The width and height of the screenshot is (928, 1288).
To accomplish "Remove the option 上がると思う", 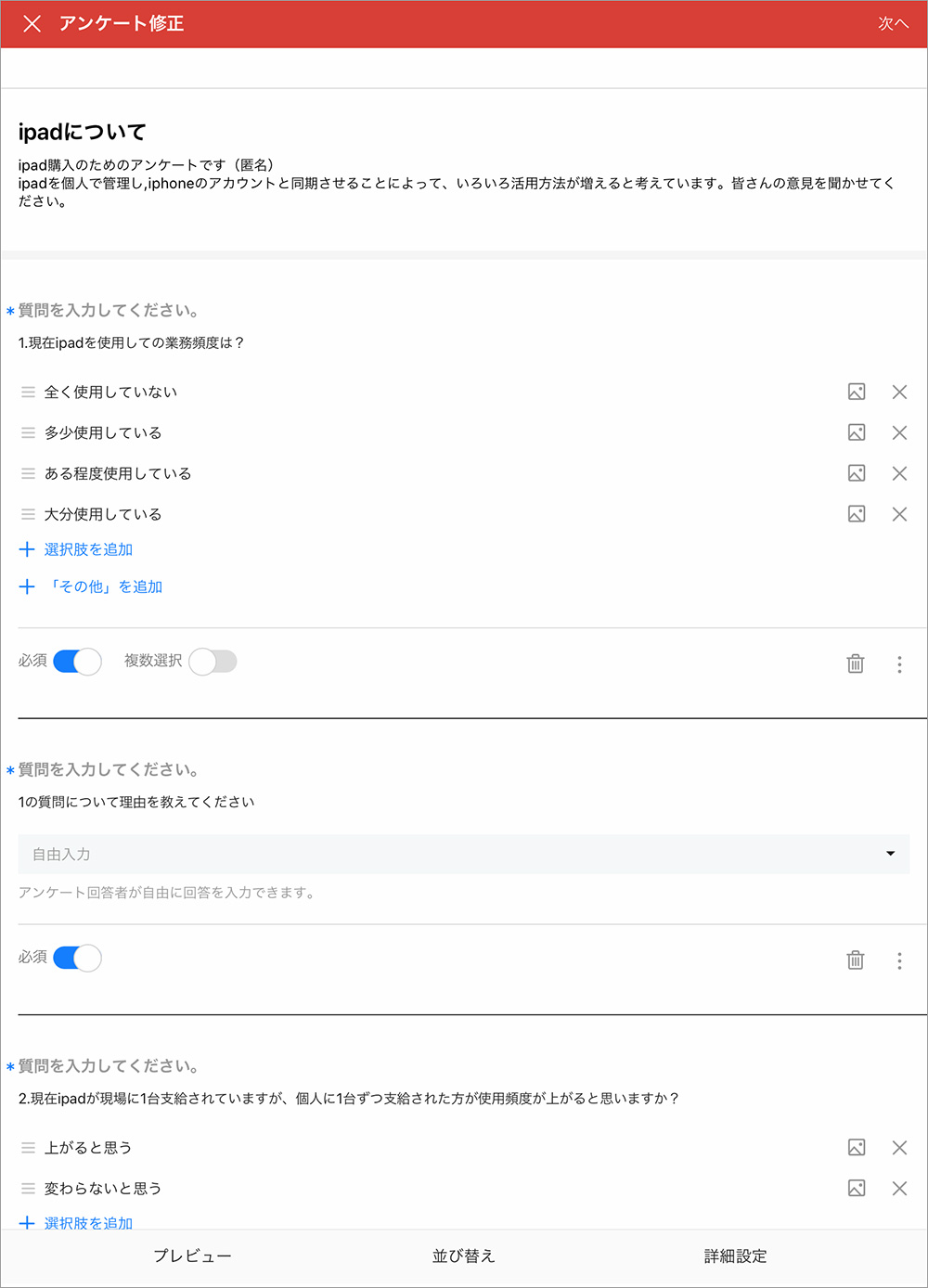I will tap(899, 1149).
